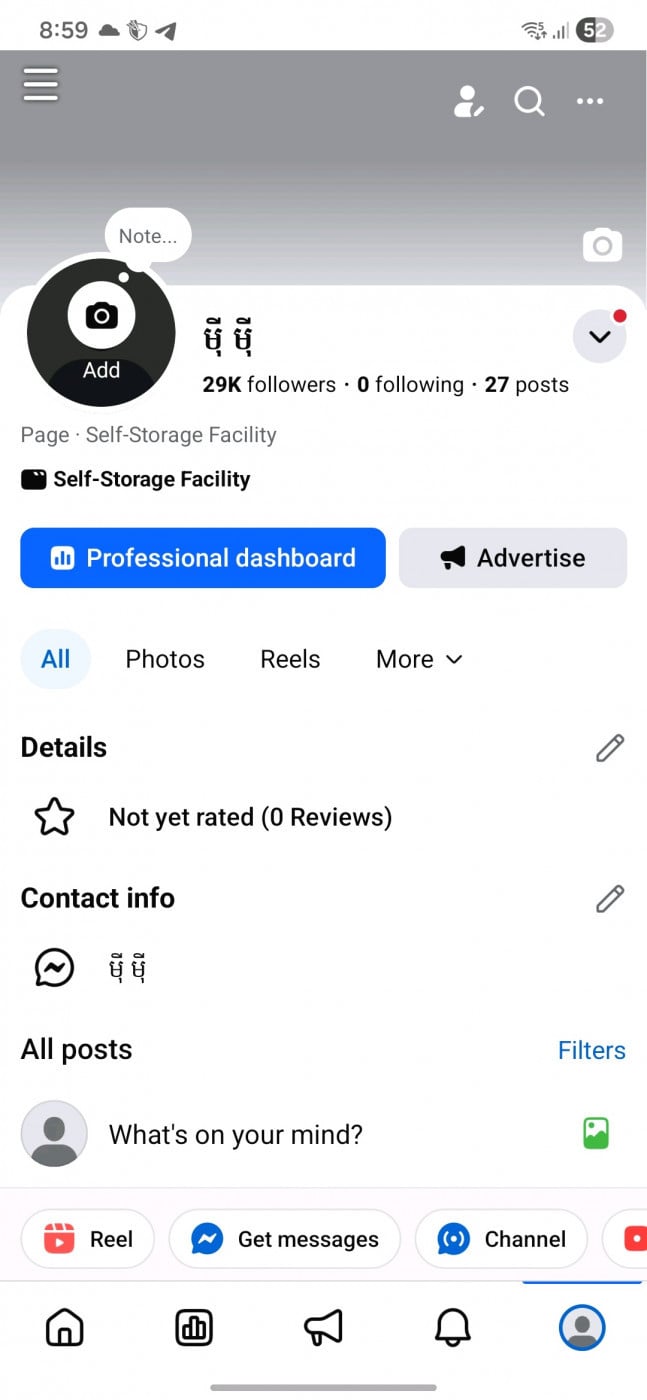Change the cover photo via camera icon
Image resolution: width=647 pixels, height=1400 pixels.
click(x=602, y=244)
